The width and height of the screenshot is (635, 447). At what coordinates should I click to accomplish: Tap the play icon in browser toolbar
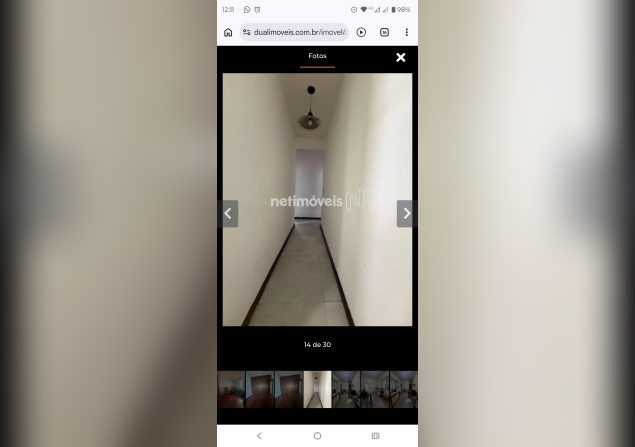point(361,32)
